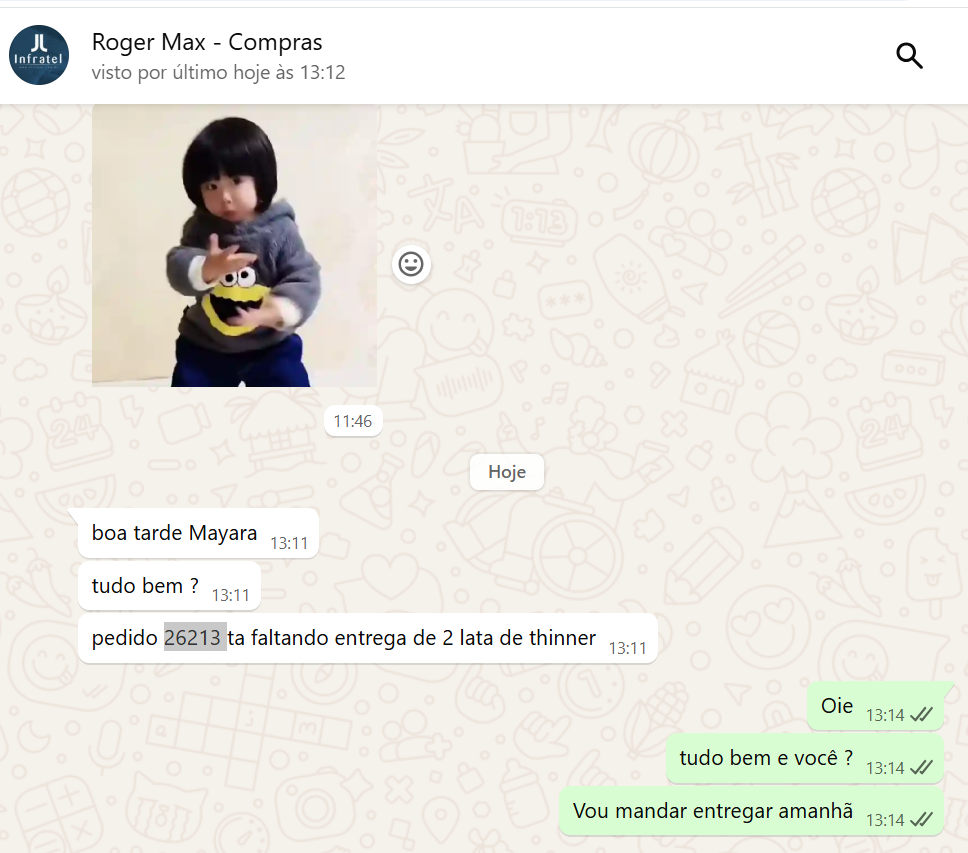This screenshot has width=968, height=853.
Task: React to the dancing child image with emoji
Action: [411, 264]
